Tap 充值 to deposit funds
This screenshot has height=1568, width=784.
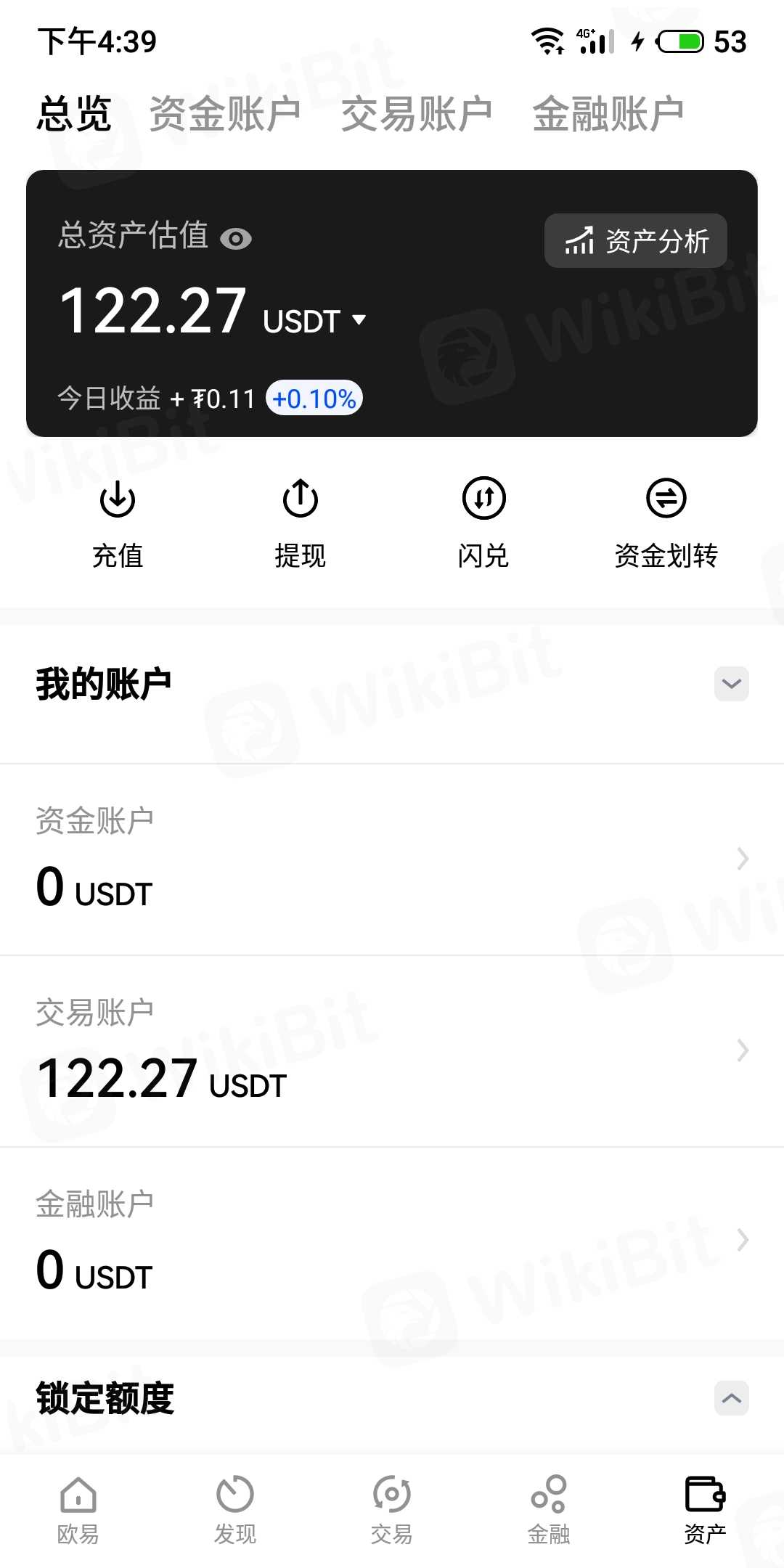118,523
